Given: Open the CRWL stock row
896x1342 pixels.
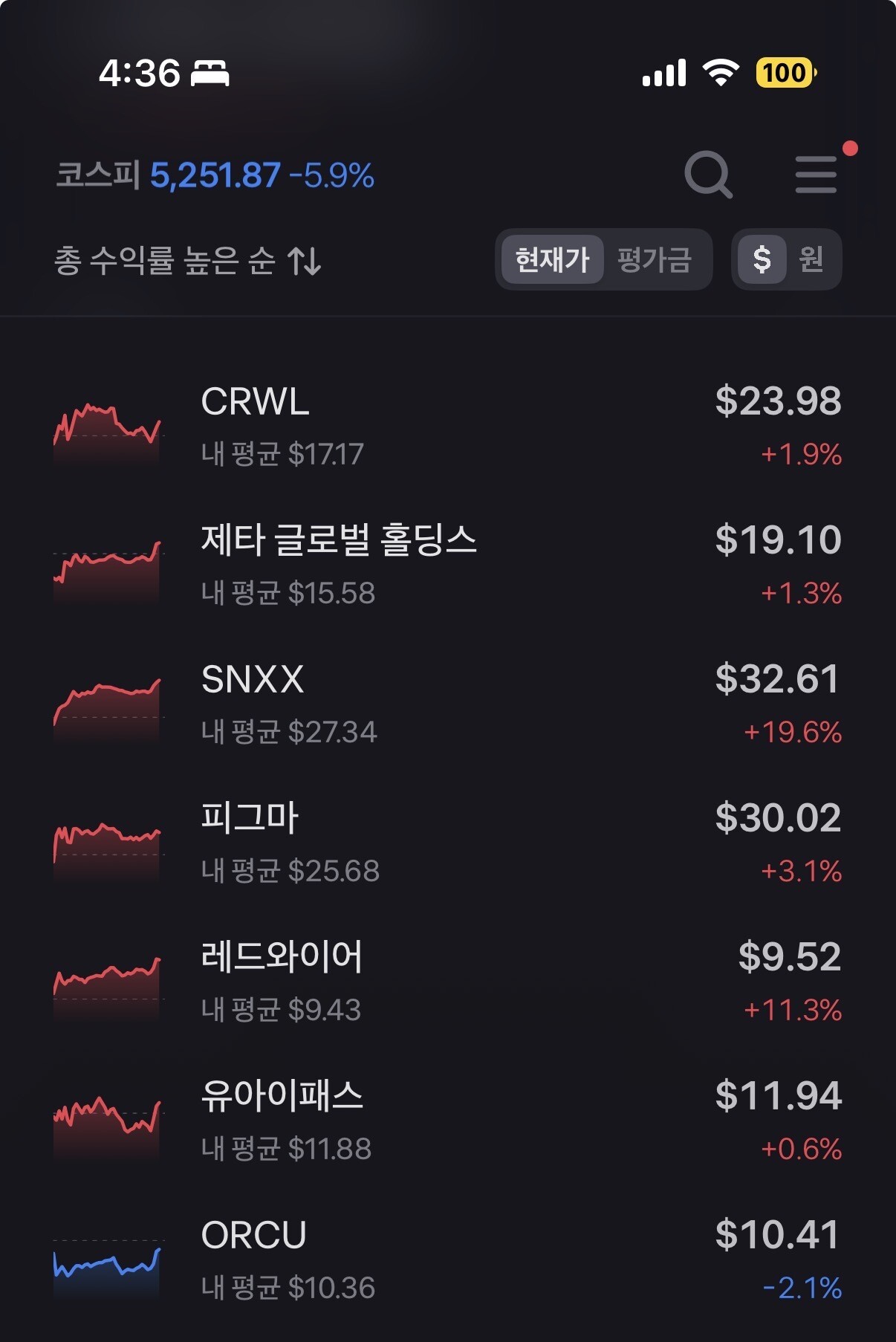Looking at the screenshot, I should (447, 427).
